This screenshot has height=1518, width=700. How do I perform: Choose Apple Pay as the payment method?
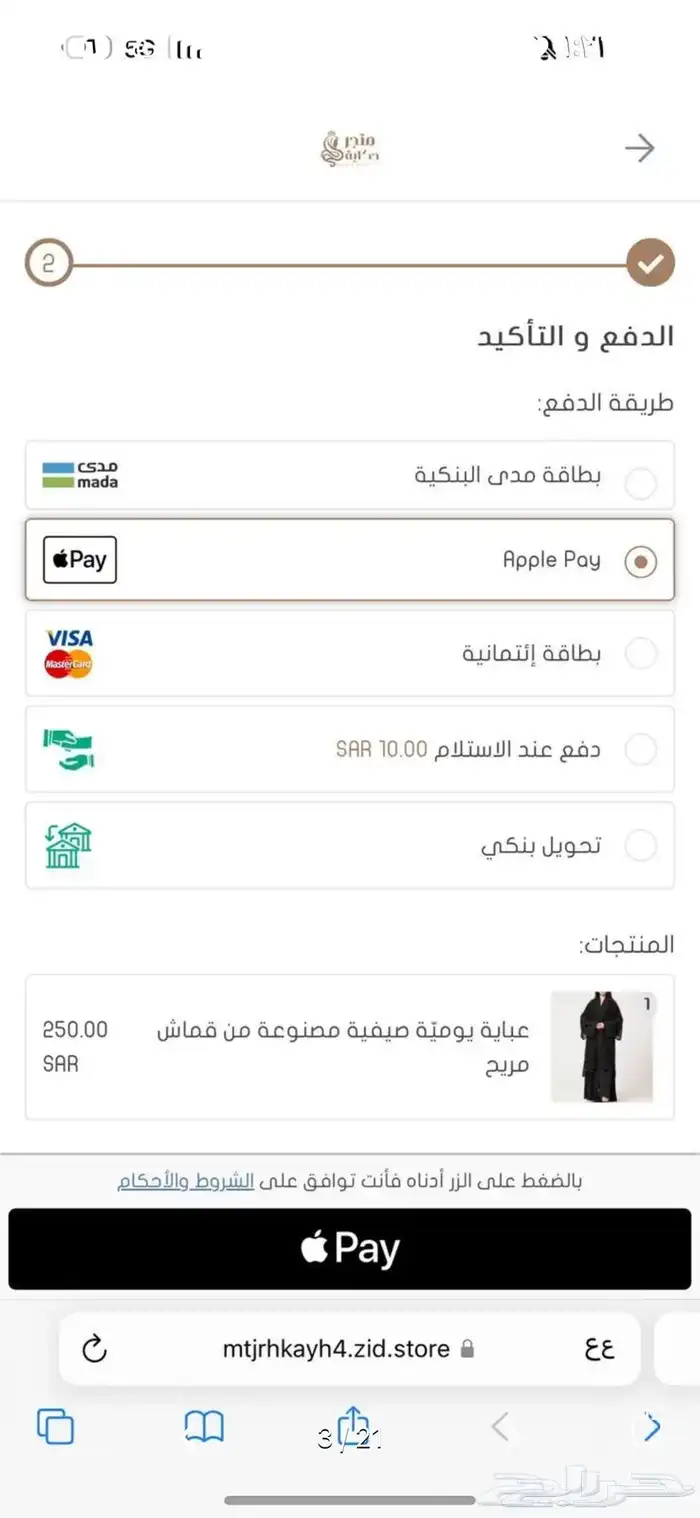coord(640,561)
